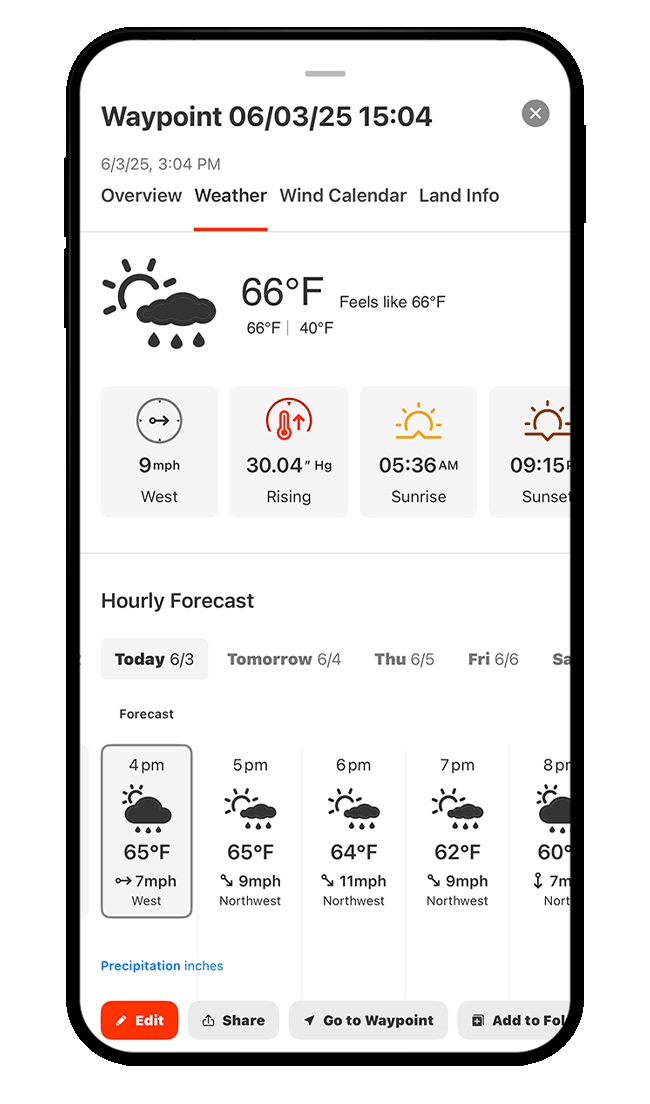Viewport: 650px width, 1104px height.
Task: Tap Go to Waypoint button
Action: (x=368, y=1020)
